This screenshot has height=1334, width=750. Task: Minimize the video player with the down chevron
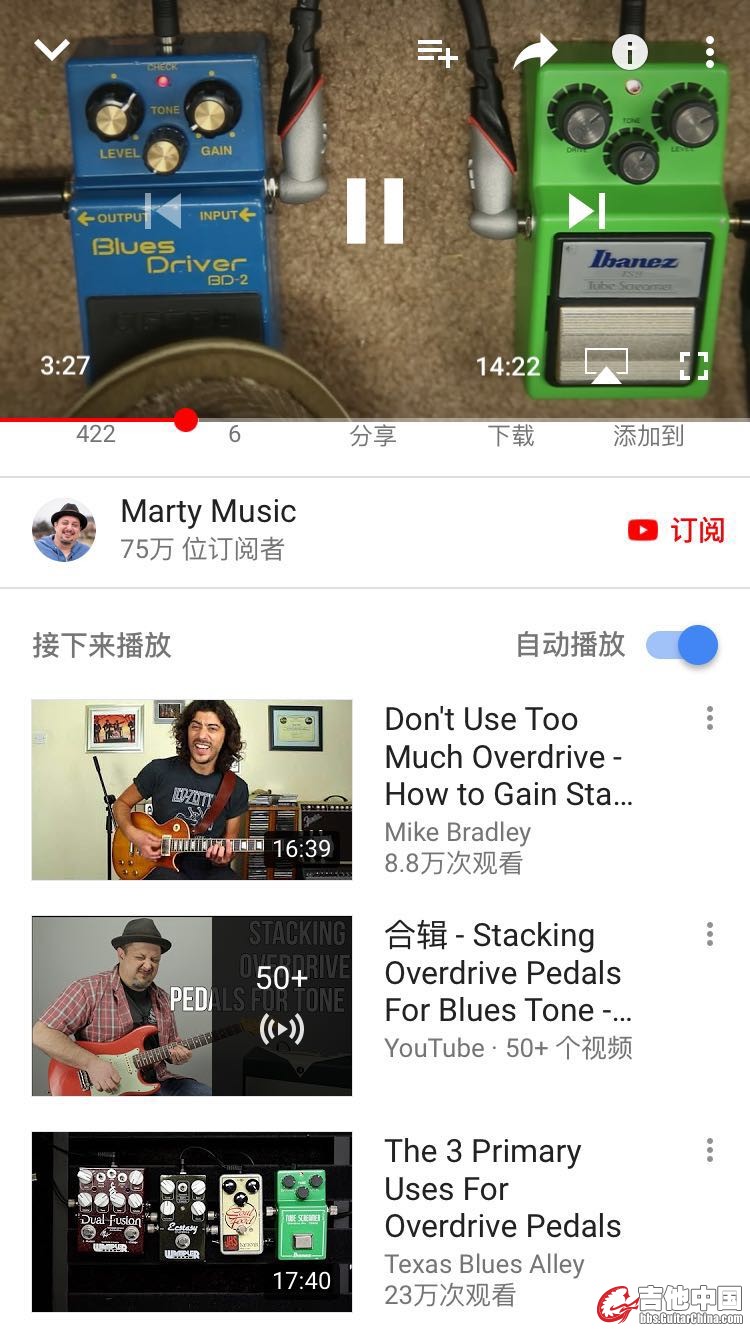point(52,50)
